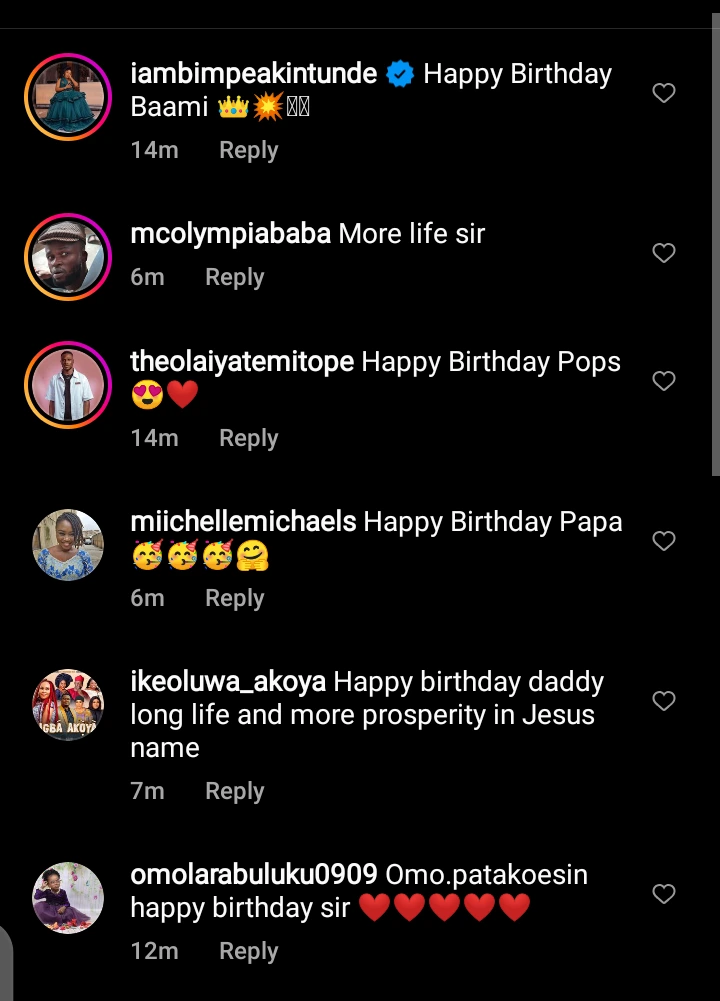Like ikeoluwa_akoya's comment

tap(664, 701)
